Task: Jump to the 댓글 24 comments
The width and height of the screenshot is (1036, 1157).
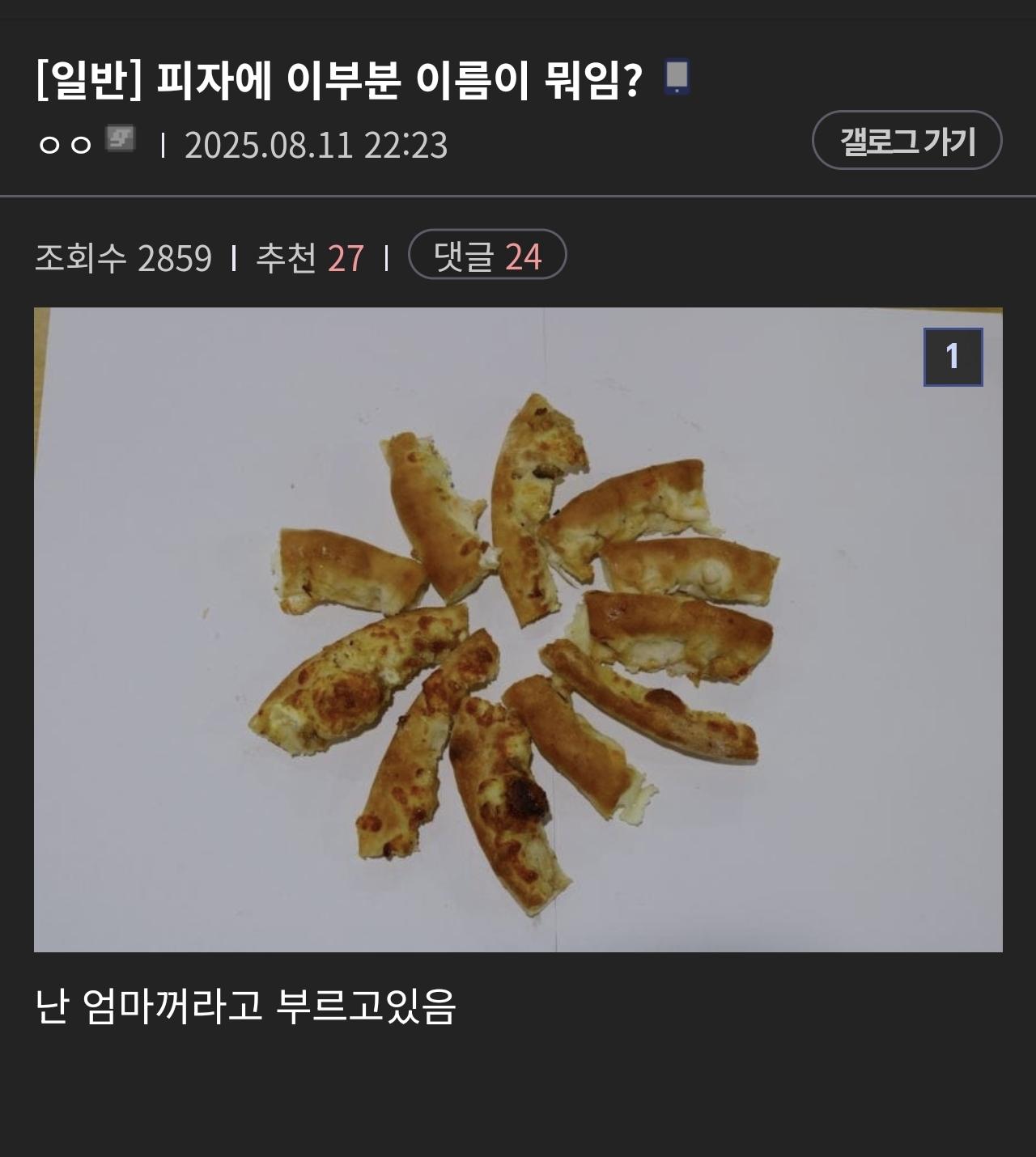Action: (487, 256)
